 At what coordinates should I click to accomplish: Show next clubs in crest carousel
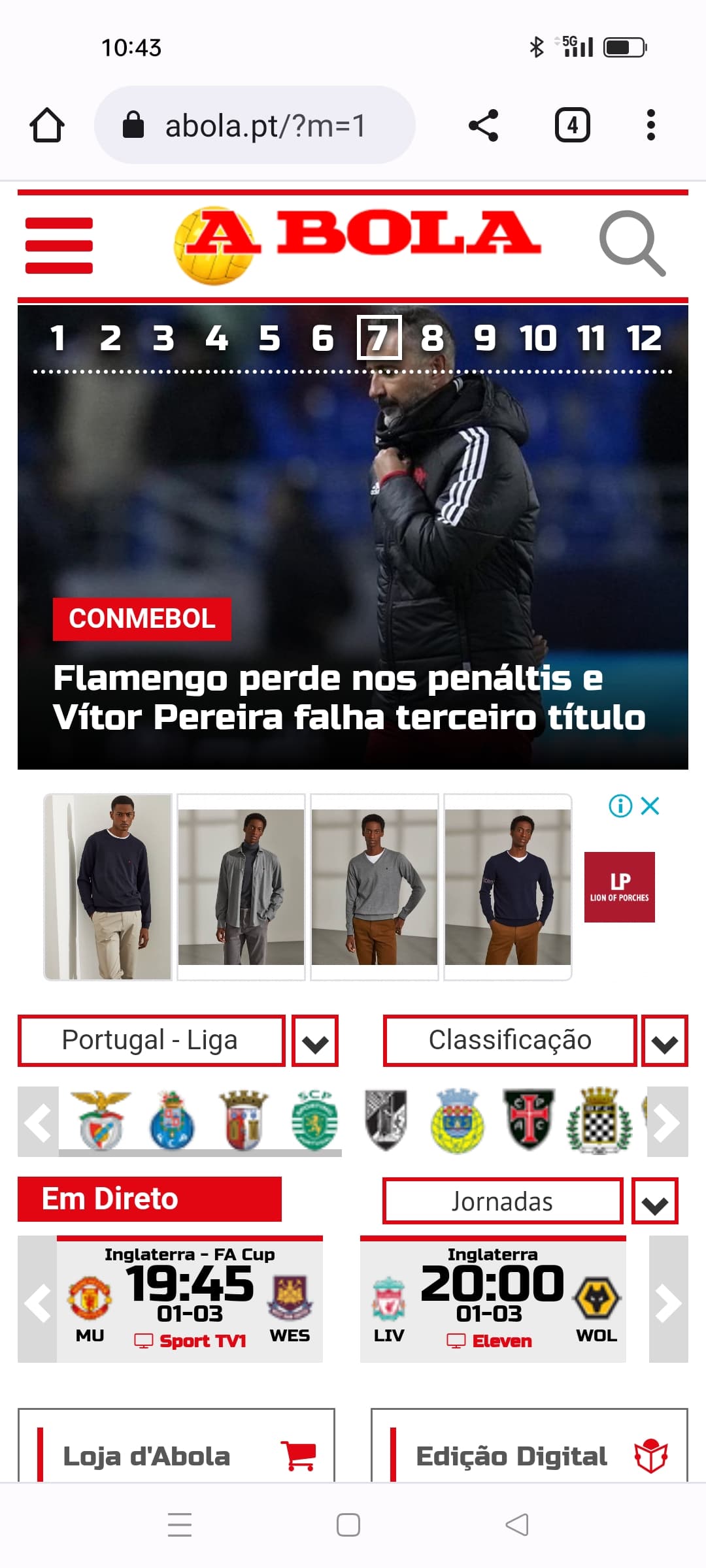click(x=668, y=1122)
